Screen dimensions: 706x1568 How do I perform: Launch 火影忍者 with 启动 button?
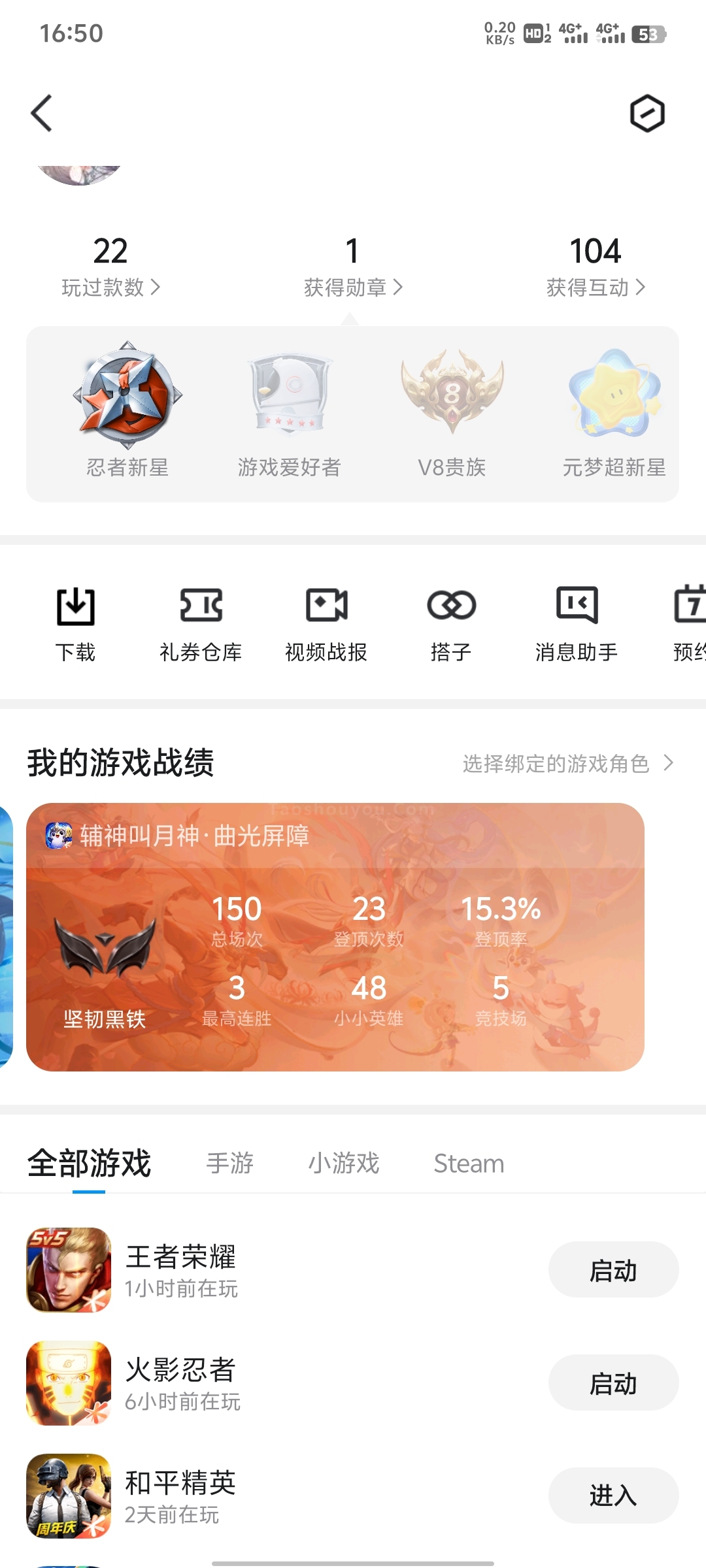click(613, 1382)
